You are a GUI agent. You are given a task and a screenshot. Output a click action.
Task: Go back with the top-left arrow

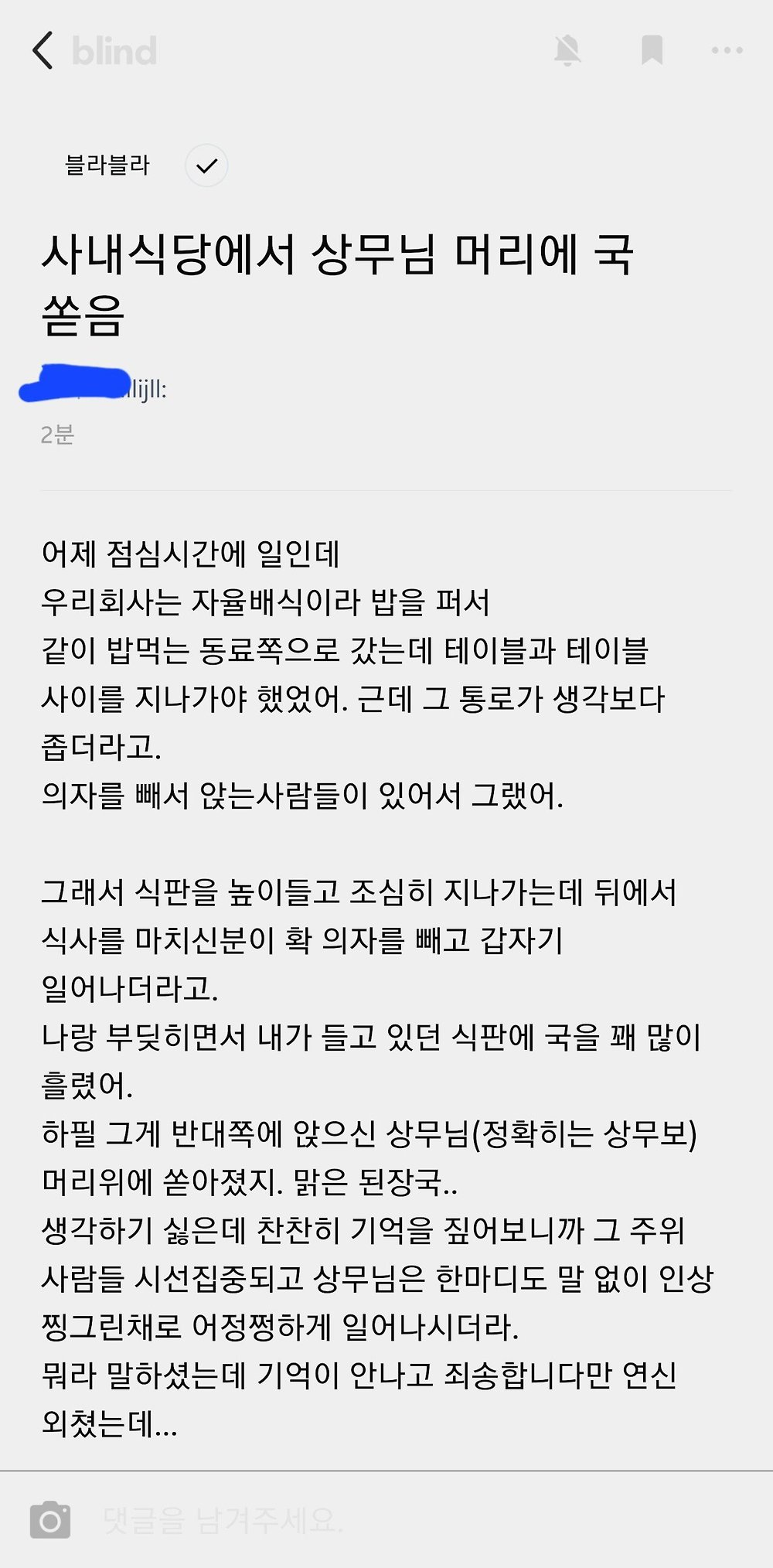click(x=43, y=51)
